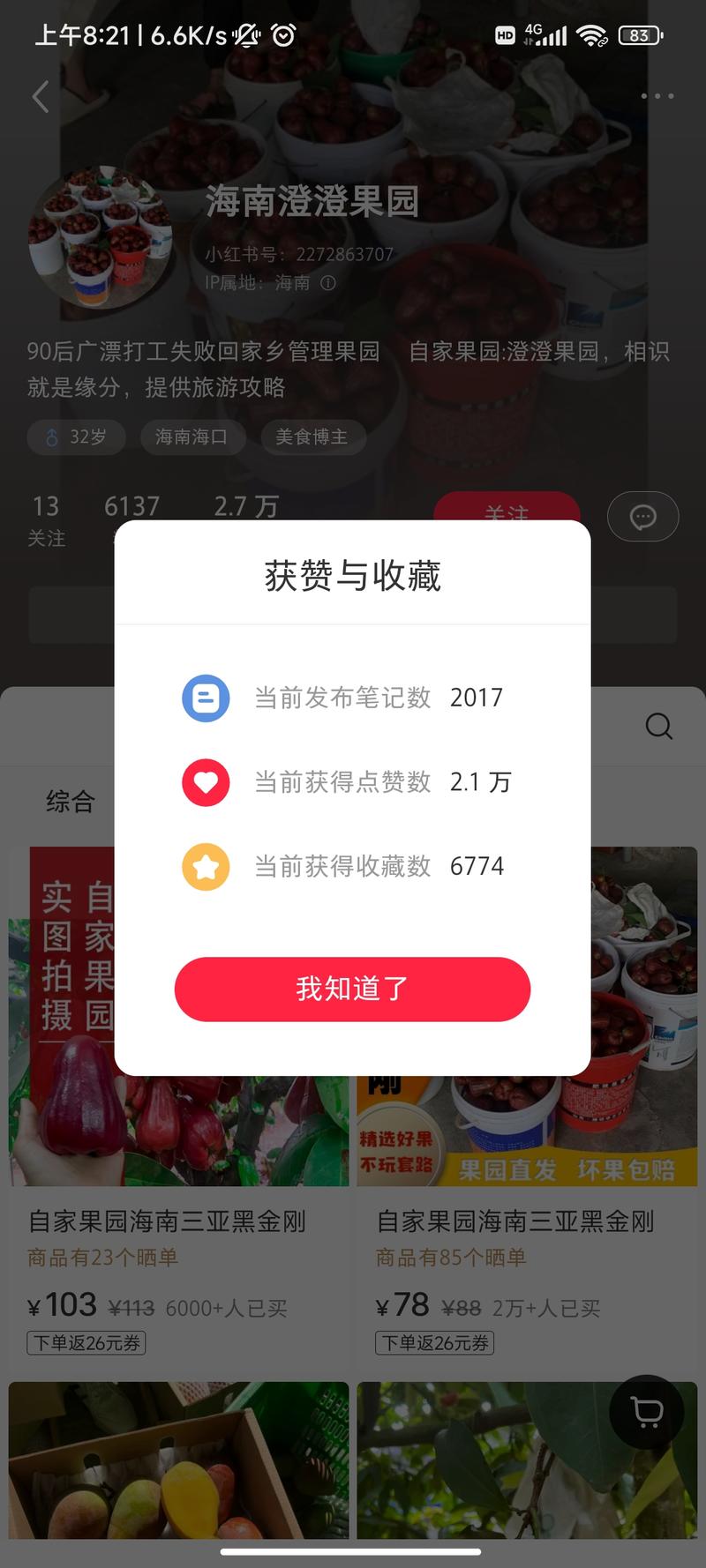Viewport: 706px width, 1568px height.
Task: Tap the 6137 followers count
Action: (132, 506)
